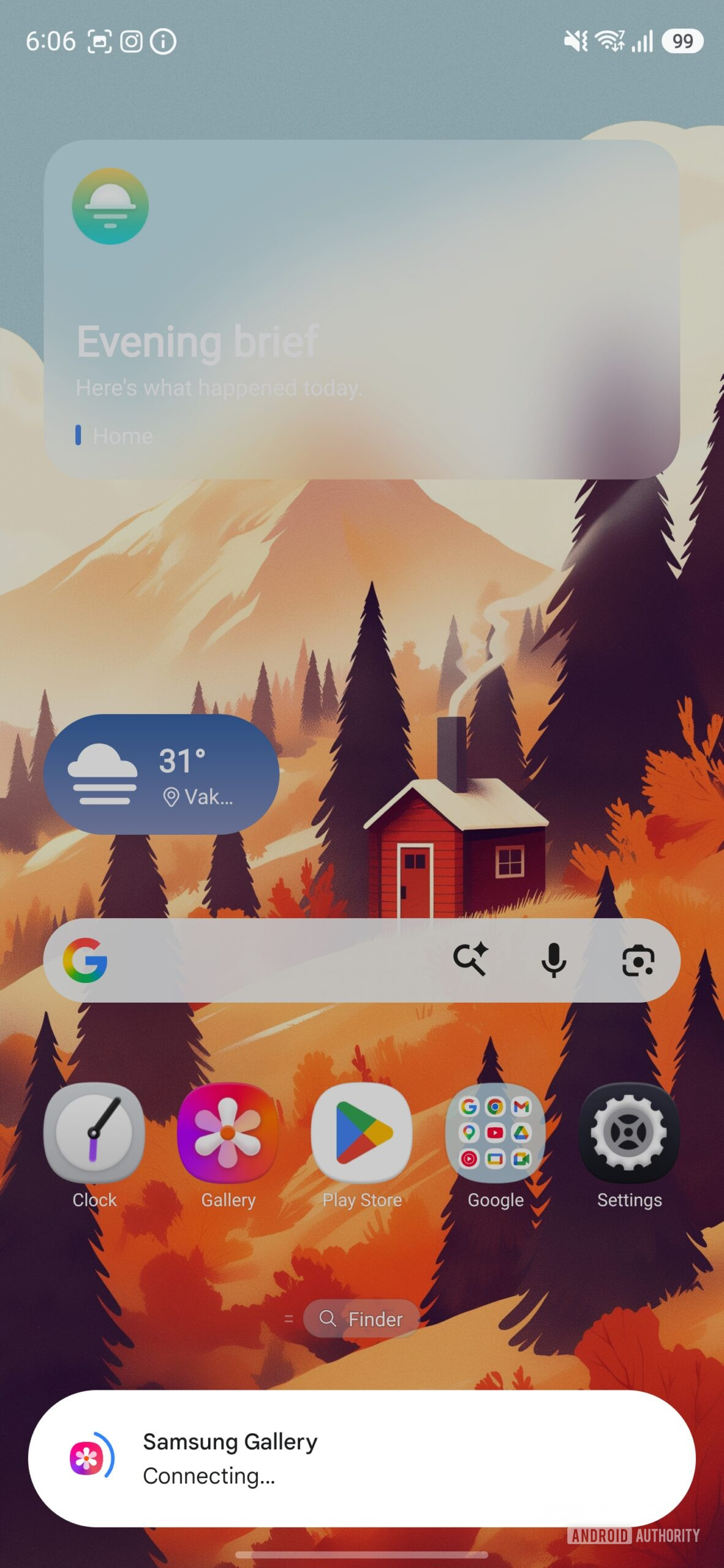Open Google Lens camera search
Viewport: 724px width, 1568px height.
point(638,960)
